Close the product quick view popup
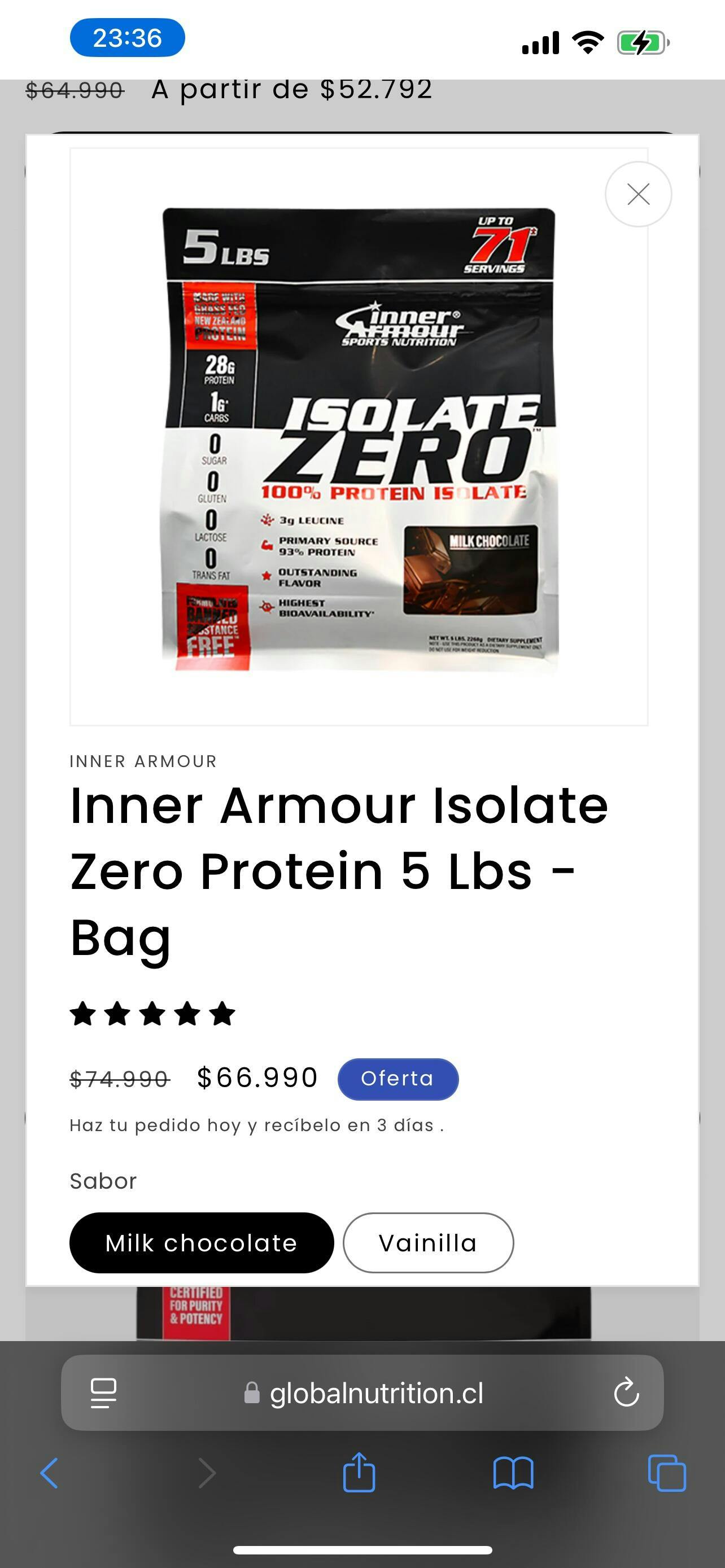 click(x=638, y=194)
